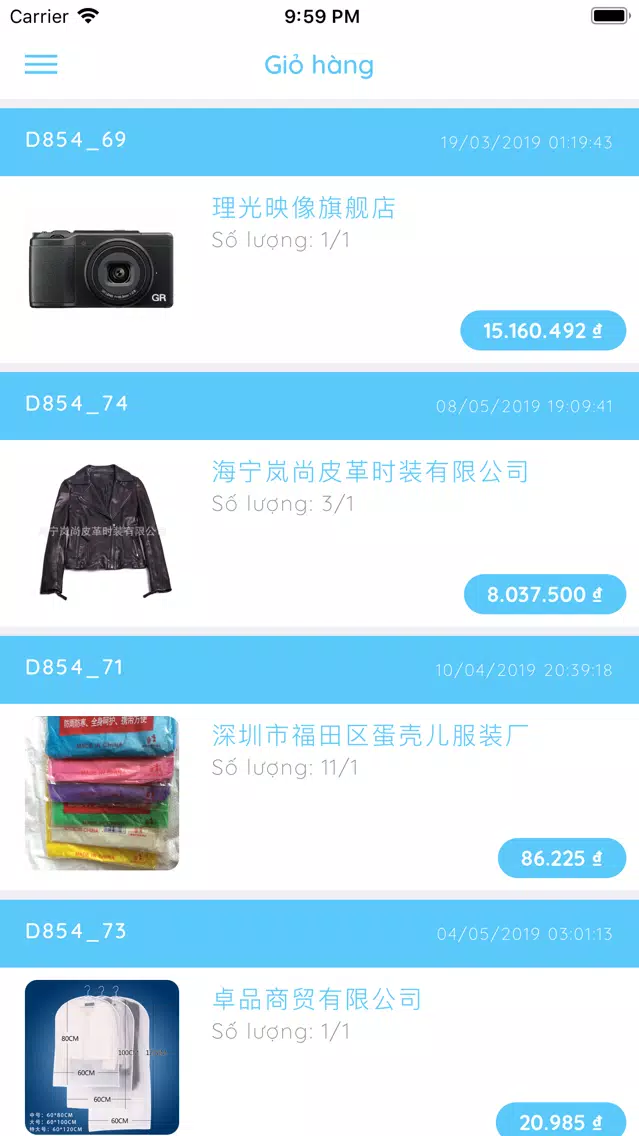Open order D854_69 with the camera

pyautogui.click(x=320, y=235)
